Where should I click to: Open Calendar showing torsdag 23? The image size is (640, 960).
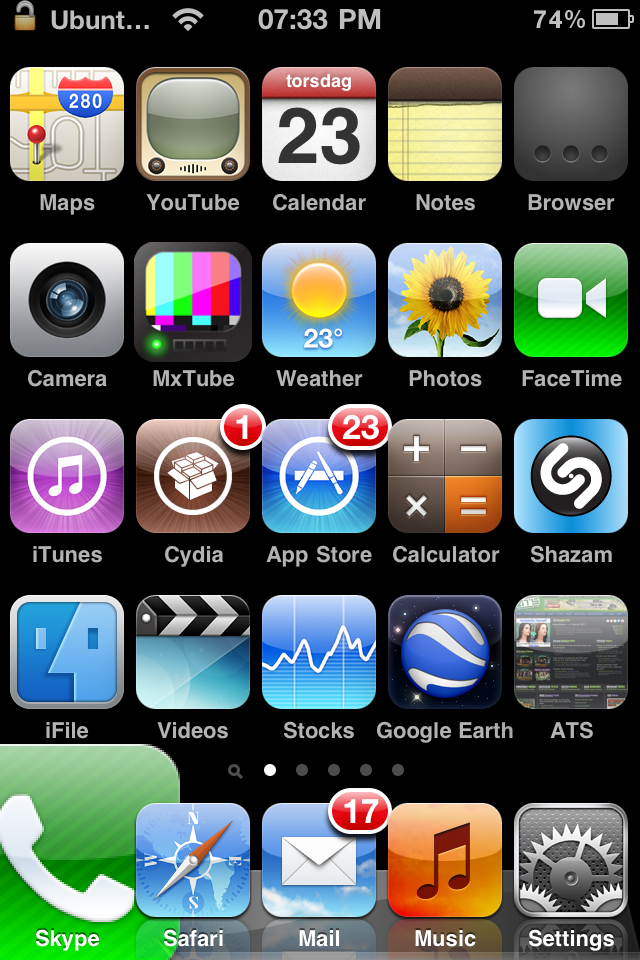tap(319, 124)
